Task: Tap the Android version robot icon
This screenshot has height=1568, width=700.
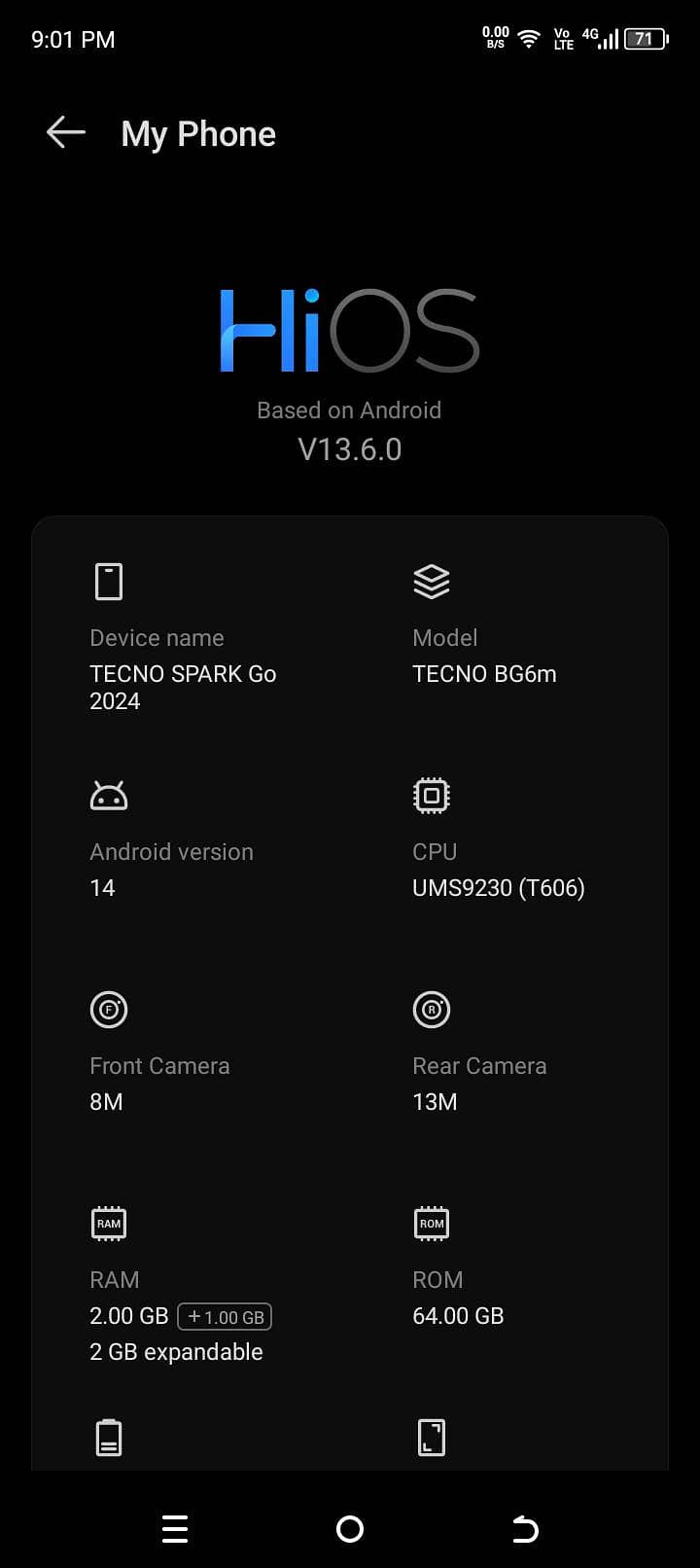Action: 109,794
